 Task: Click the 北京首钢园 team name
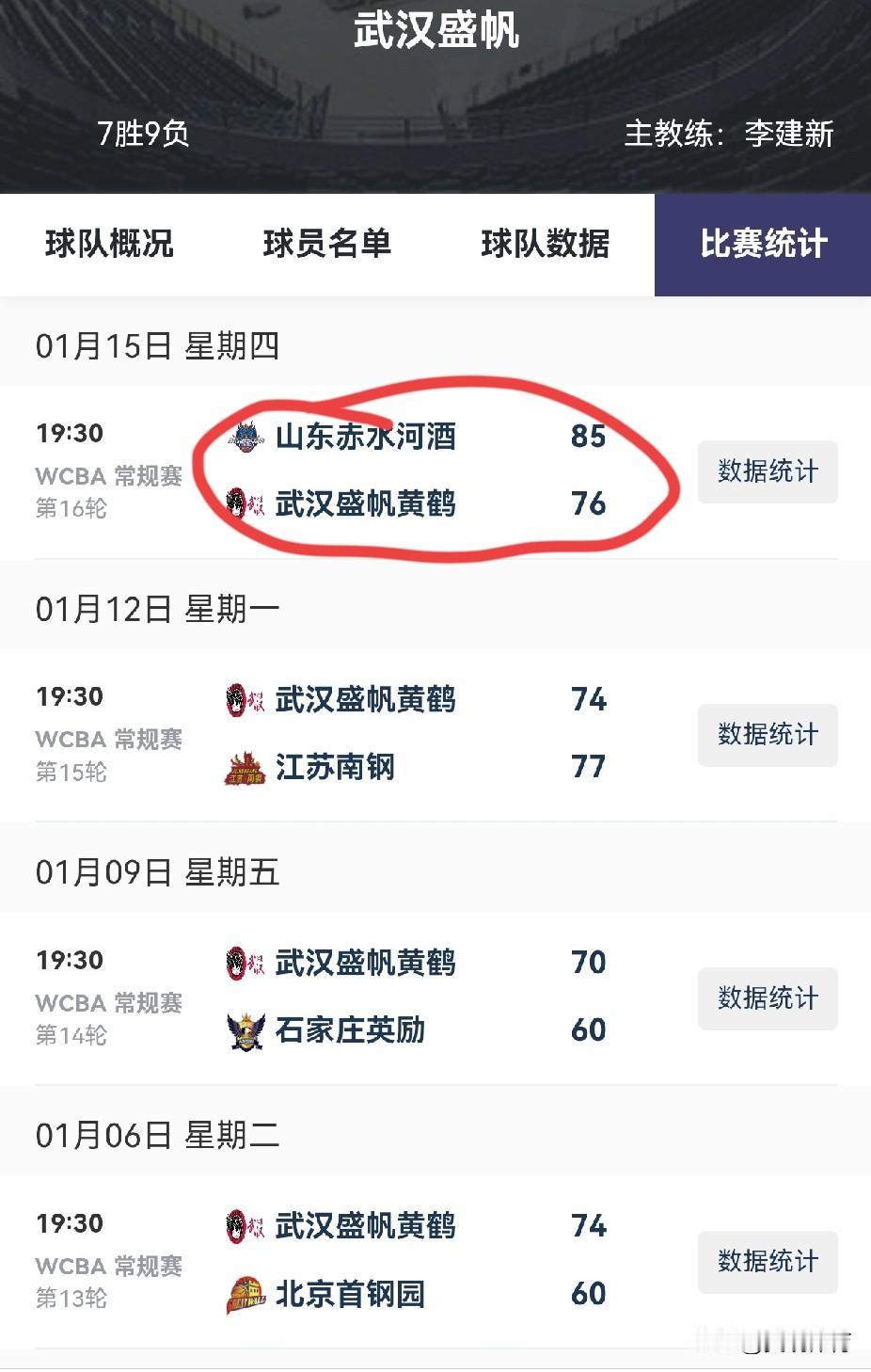(x=352, y=1294)
